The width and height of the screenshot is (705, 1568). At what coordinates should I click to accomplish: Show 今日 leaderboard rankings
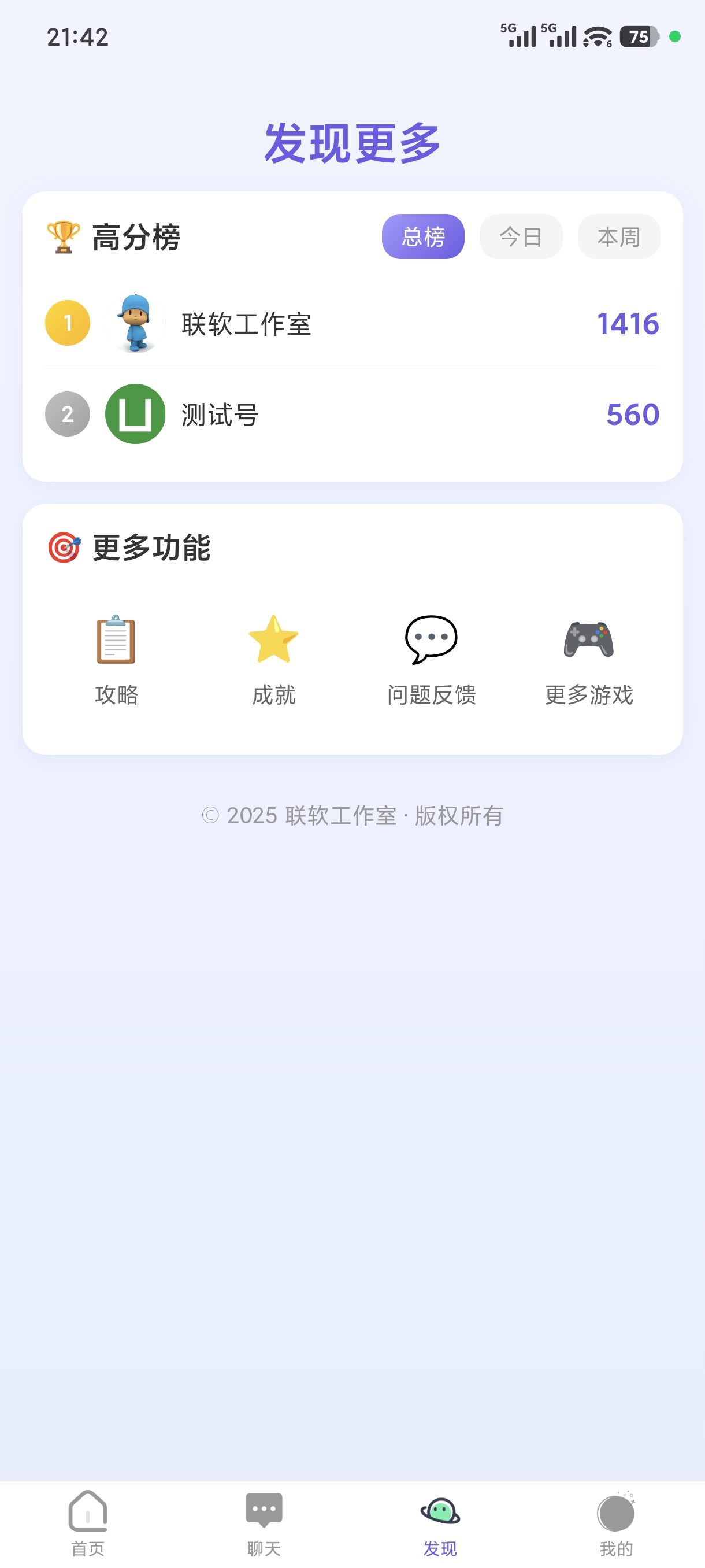521,236
